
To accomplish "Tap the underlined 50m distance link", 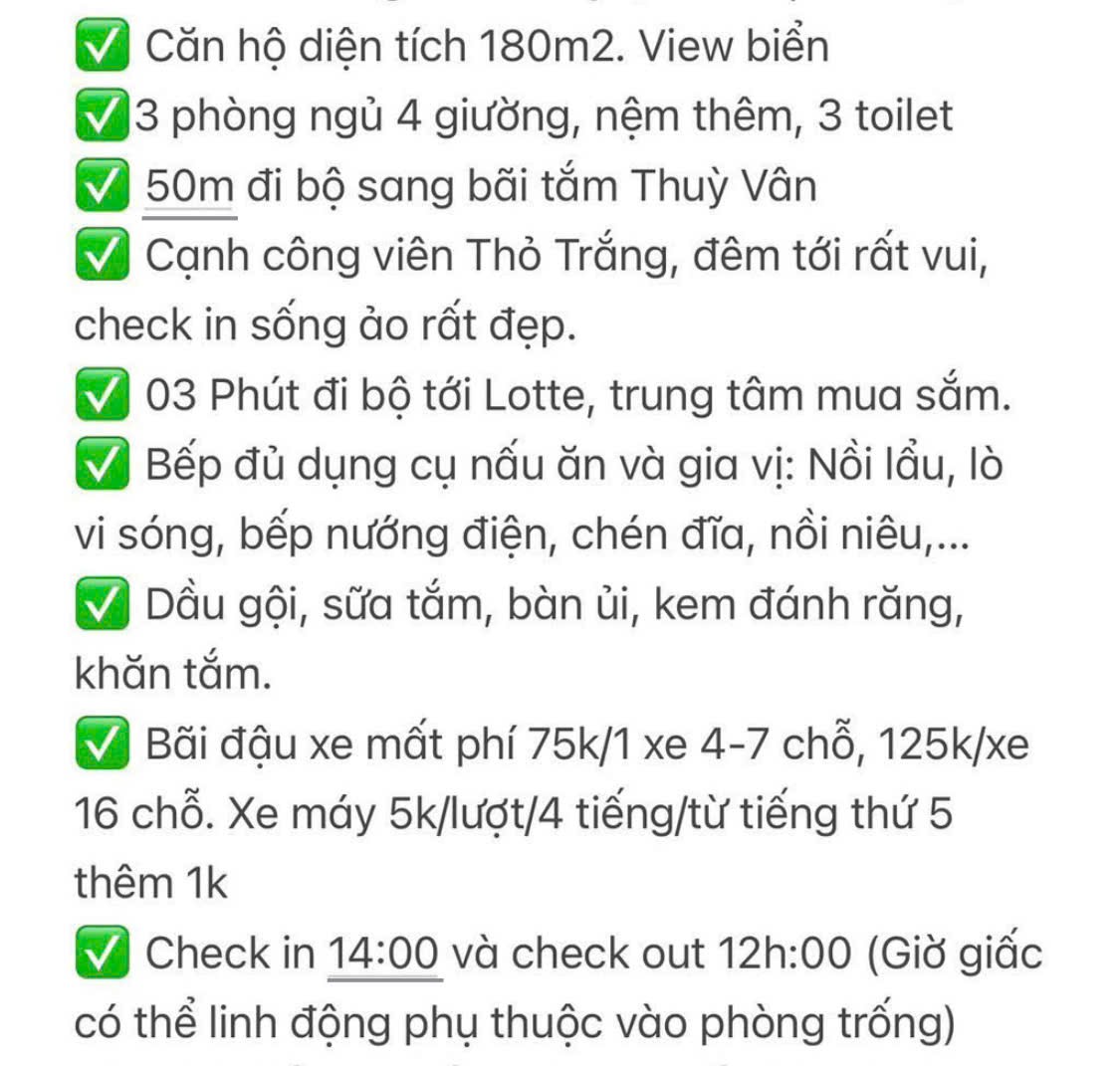I will click(x=190, y=187).
